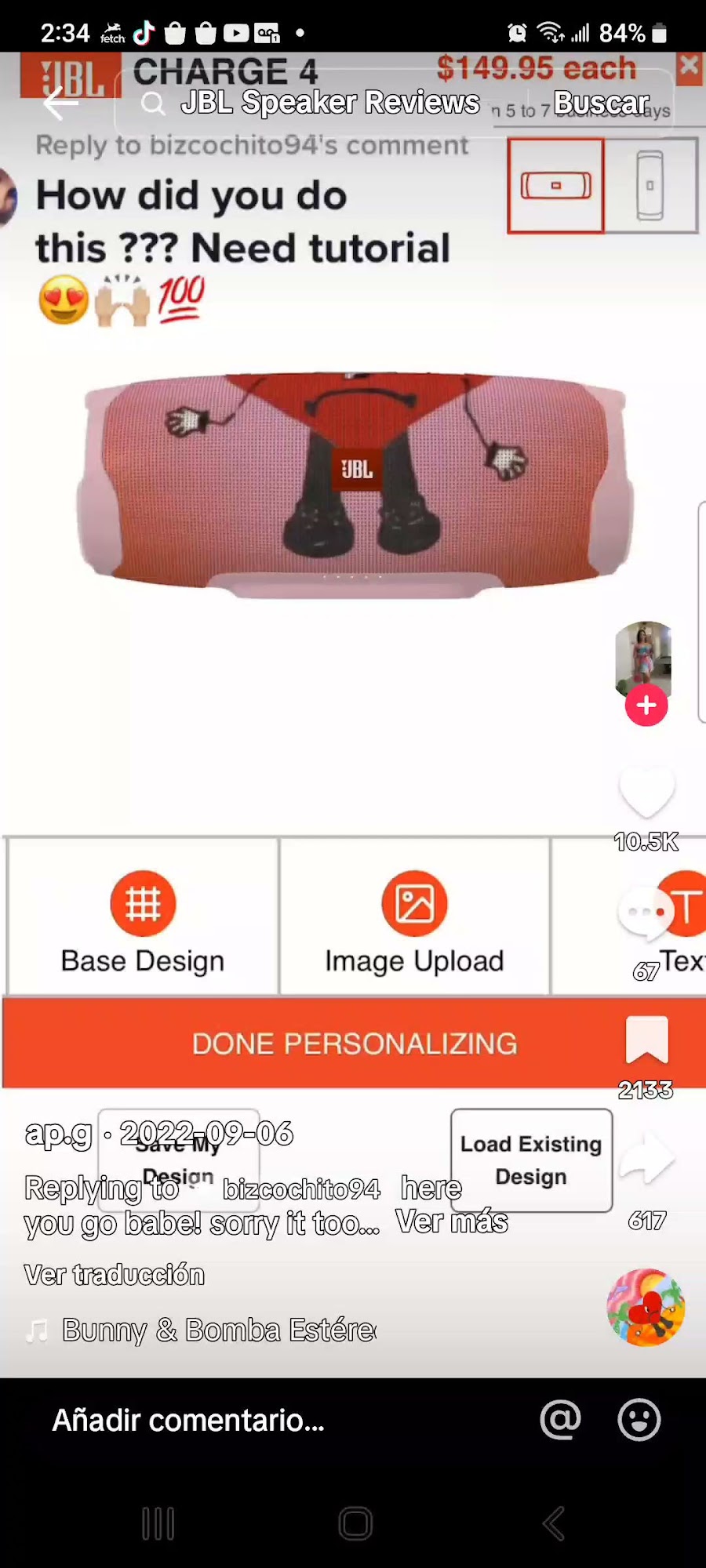Open the recent apps view

pyautogui.click(x=158, y=1523)
